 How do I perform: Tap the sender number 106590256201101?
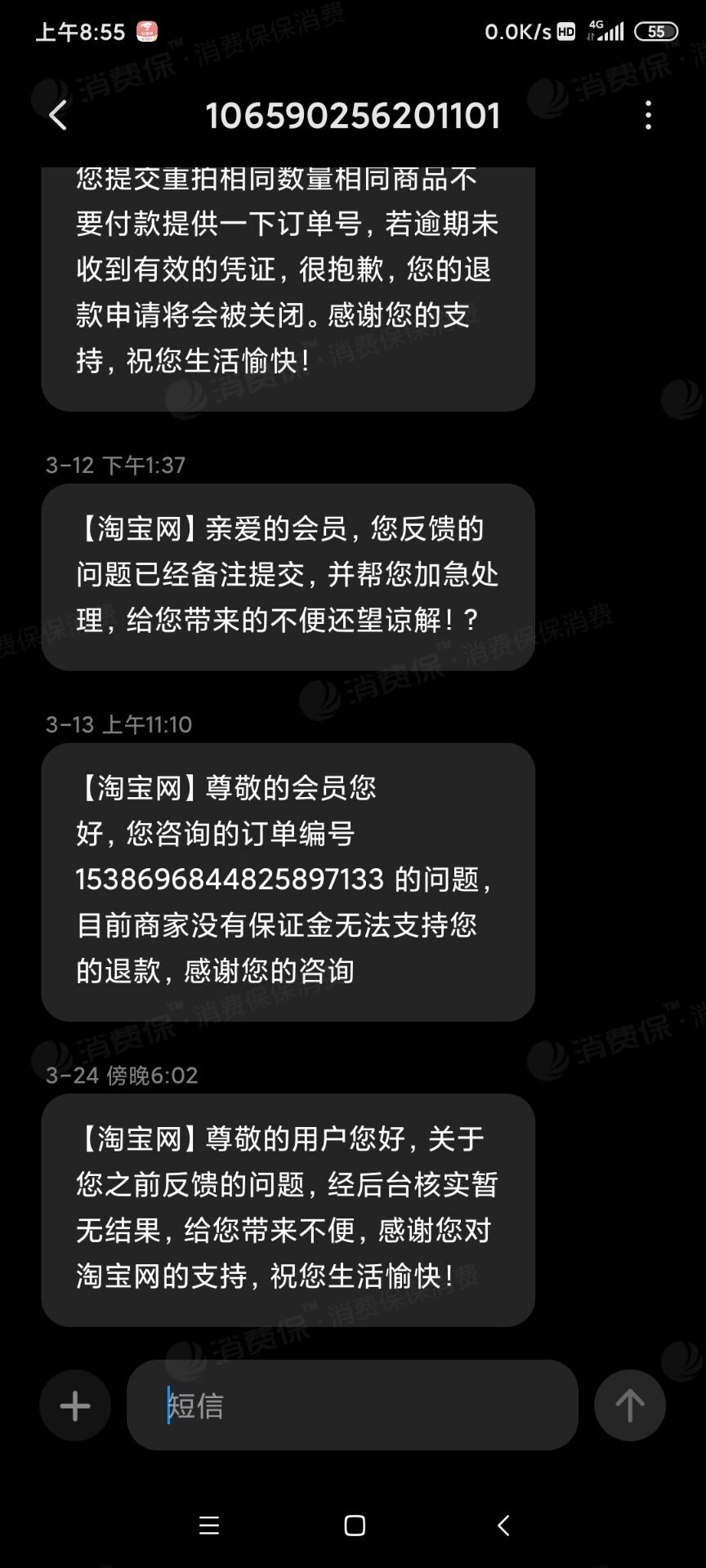353,114
